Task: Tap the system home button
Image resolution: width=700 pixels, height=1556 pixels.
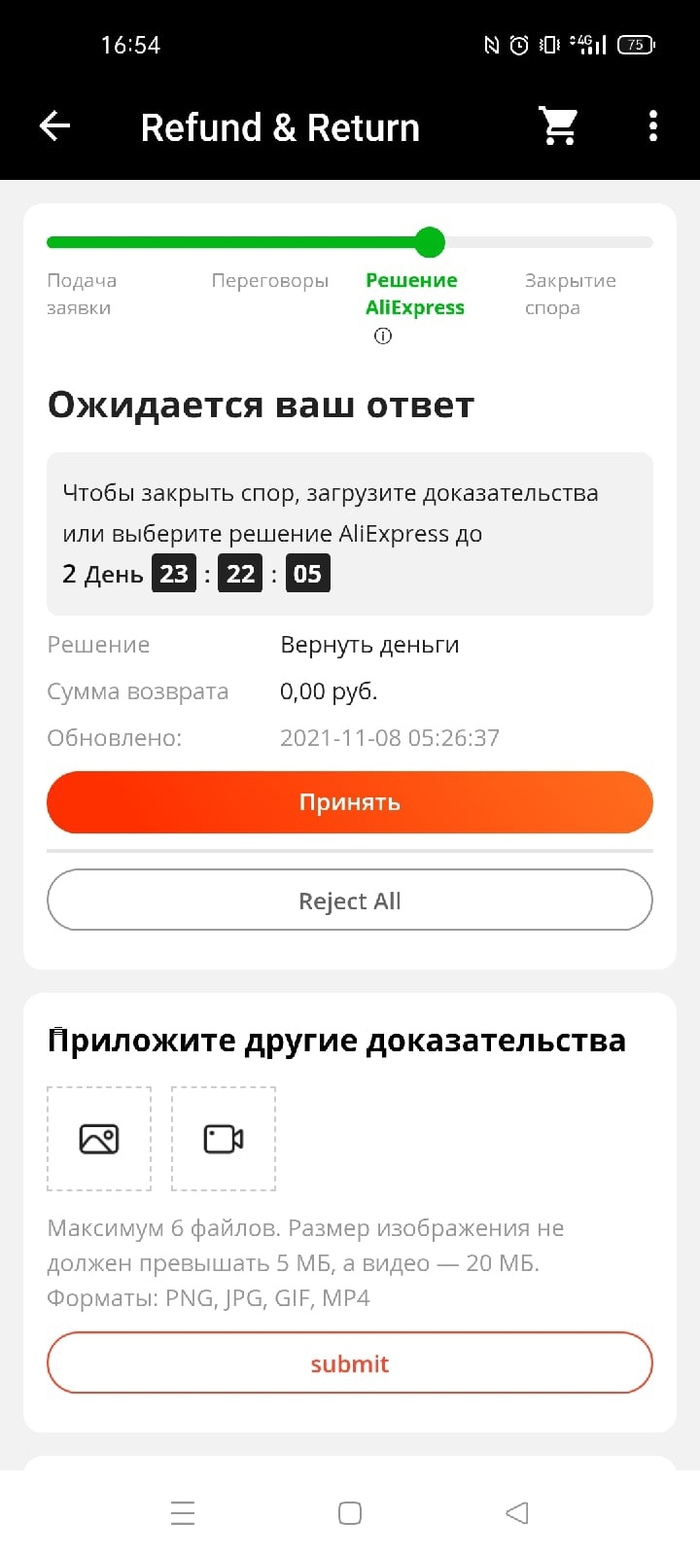Action: point(350,1513)
